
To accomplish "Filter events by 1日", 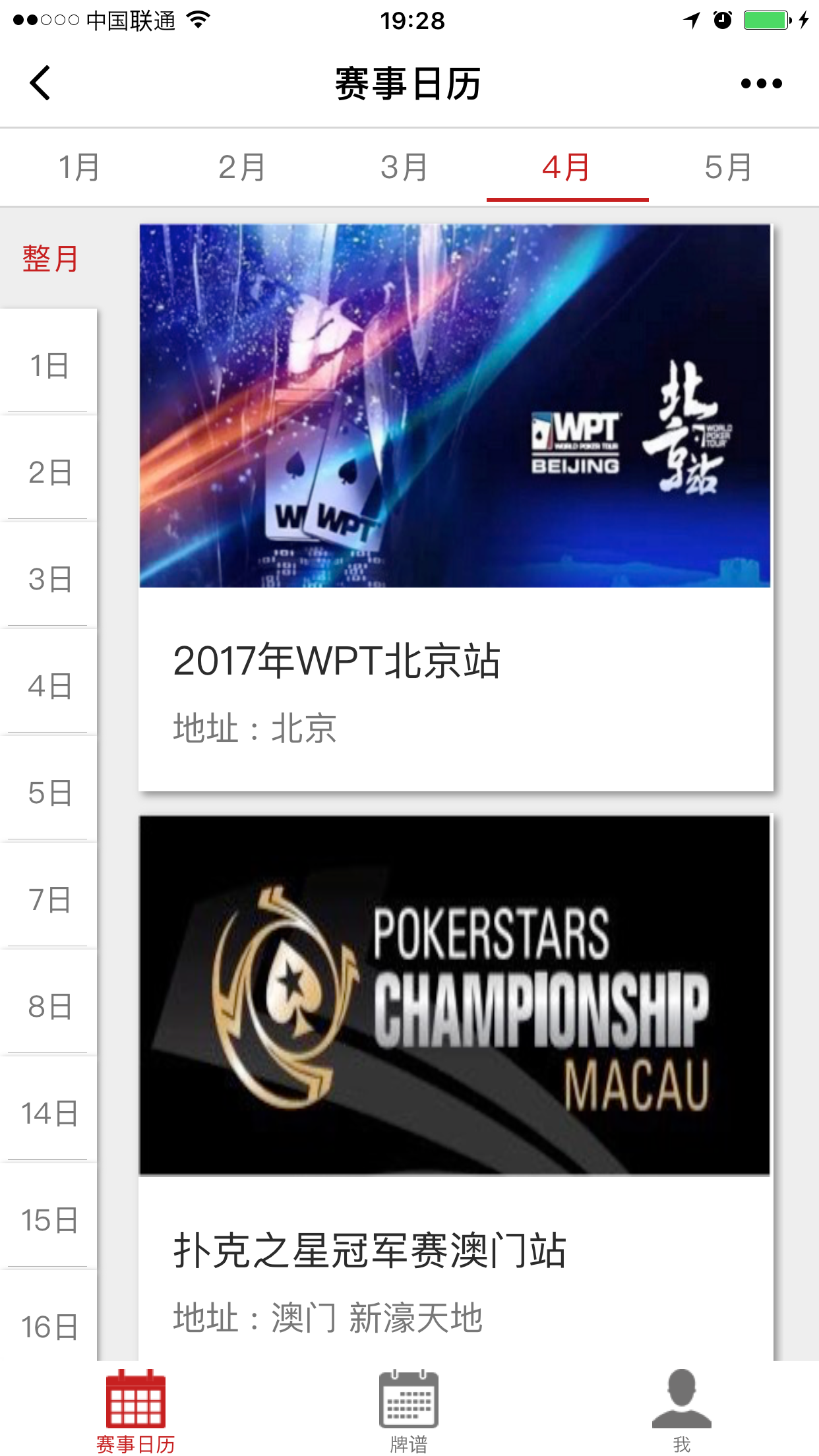I will (49, 365).
